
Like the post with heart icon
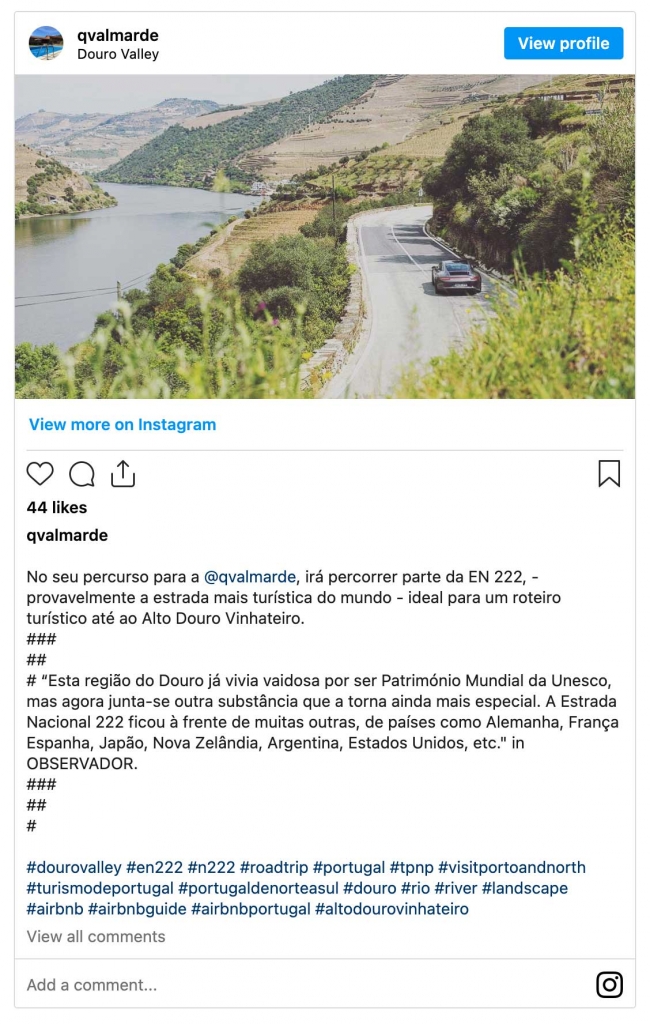click(x=40, y=474)
